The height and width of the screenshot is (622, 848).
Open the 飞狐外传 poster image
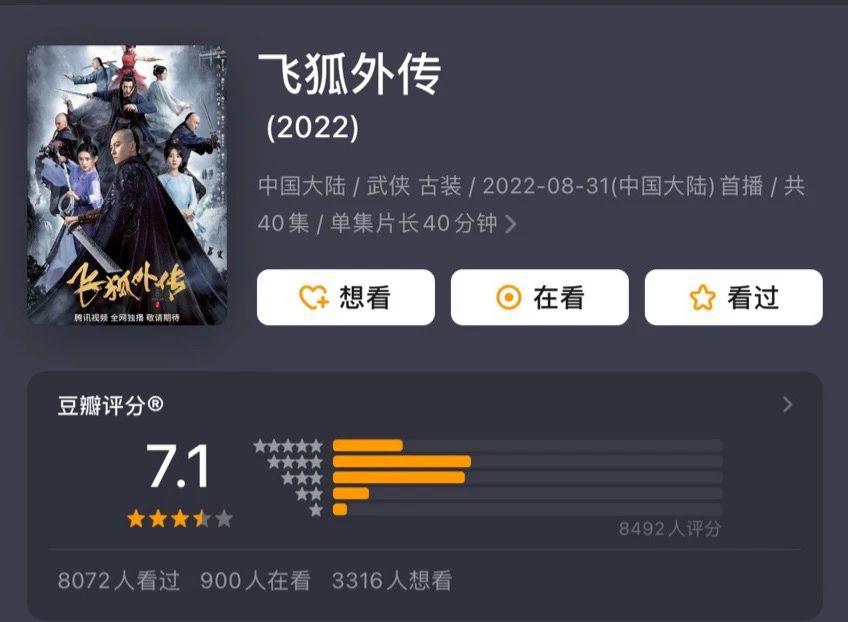[127, 185]
